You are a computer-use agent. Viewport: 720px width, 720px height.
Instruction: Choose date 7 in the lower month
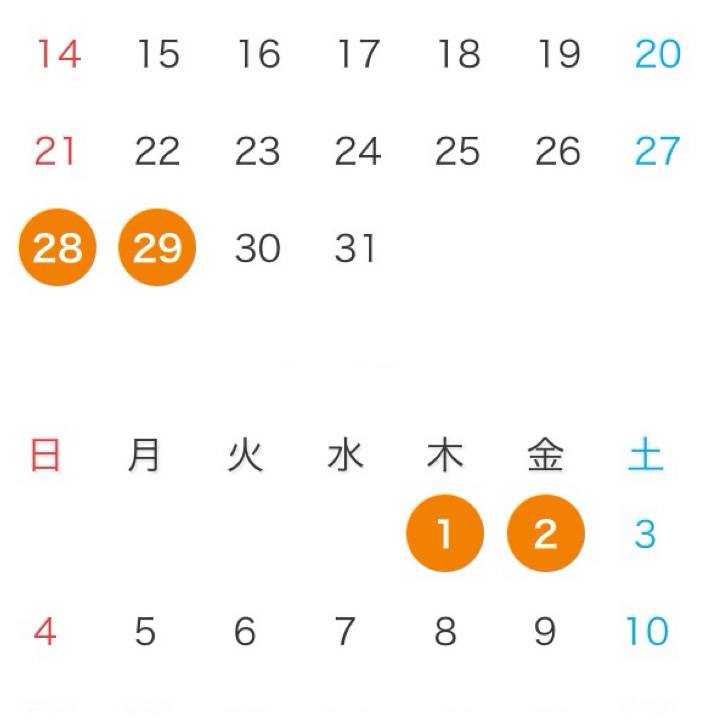pos(345,632)
